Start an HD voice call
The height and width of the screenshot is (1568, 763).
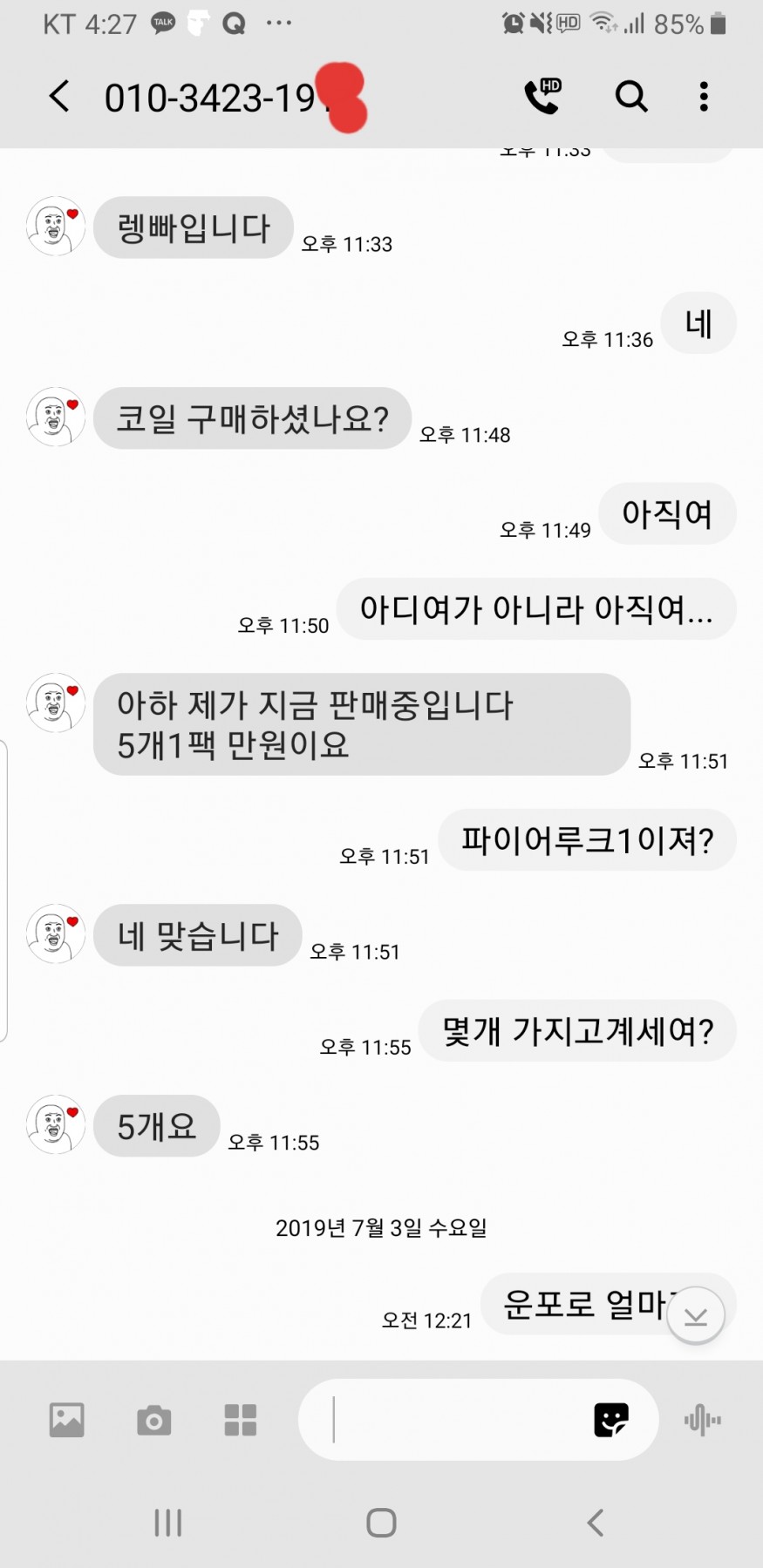click(x=542, y=97)
